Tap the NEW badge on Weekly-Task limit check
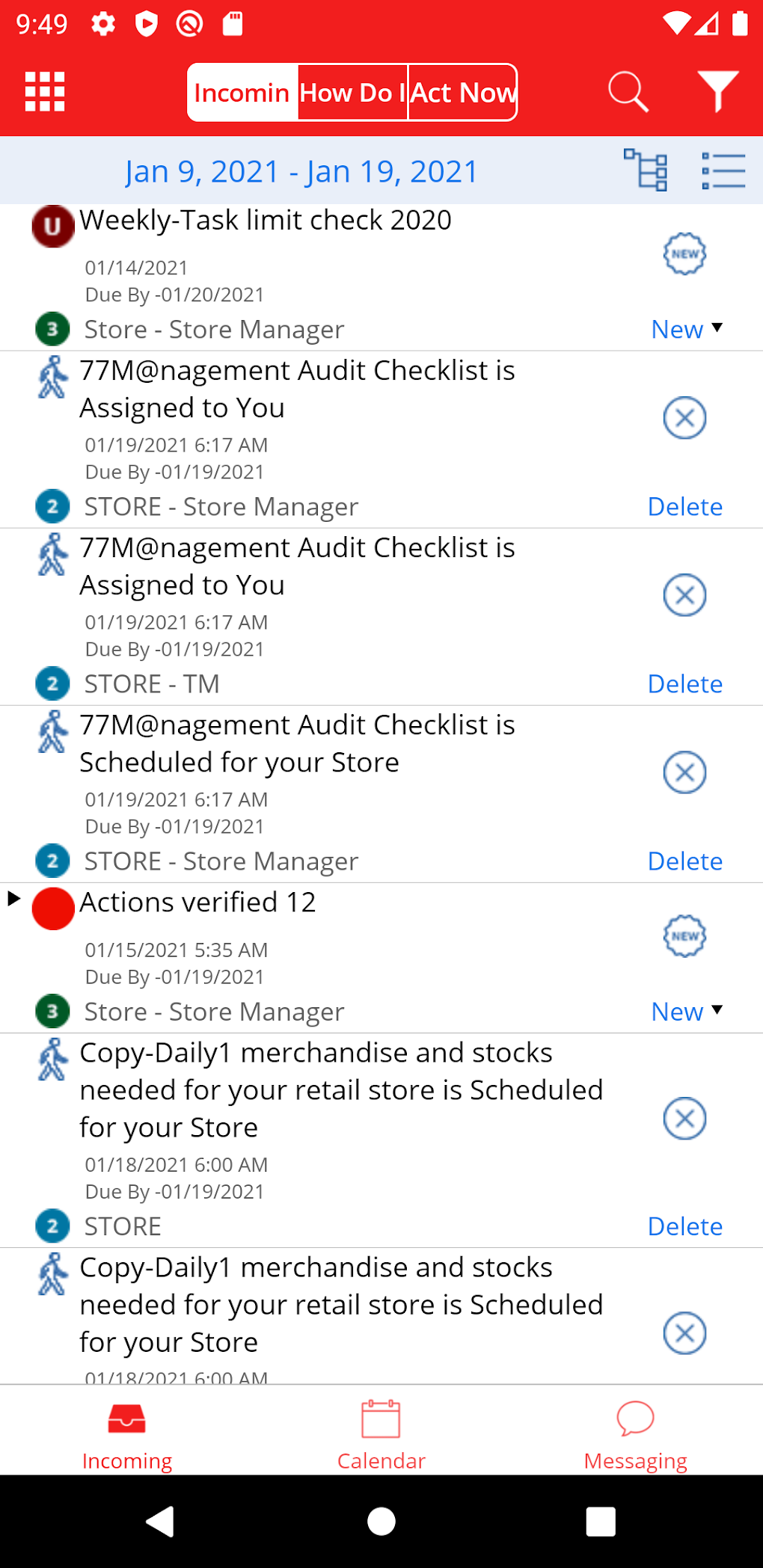This screenshot has width=763, height=1568. coord(684,254)
